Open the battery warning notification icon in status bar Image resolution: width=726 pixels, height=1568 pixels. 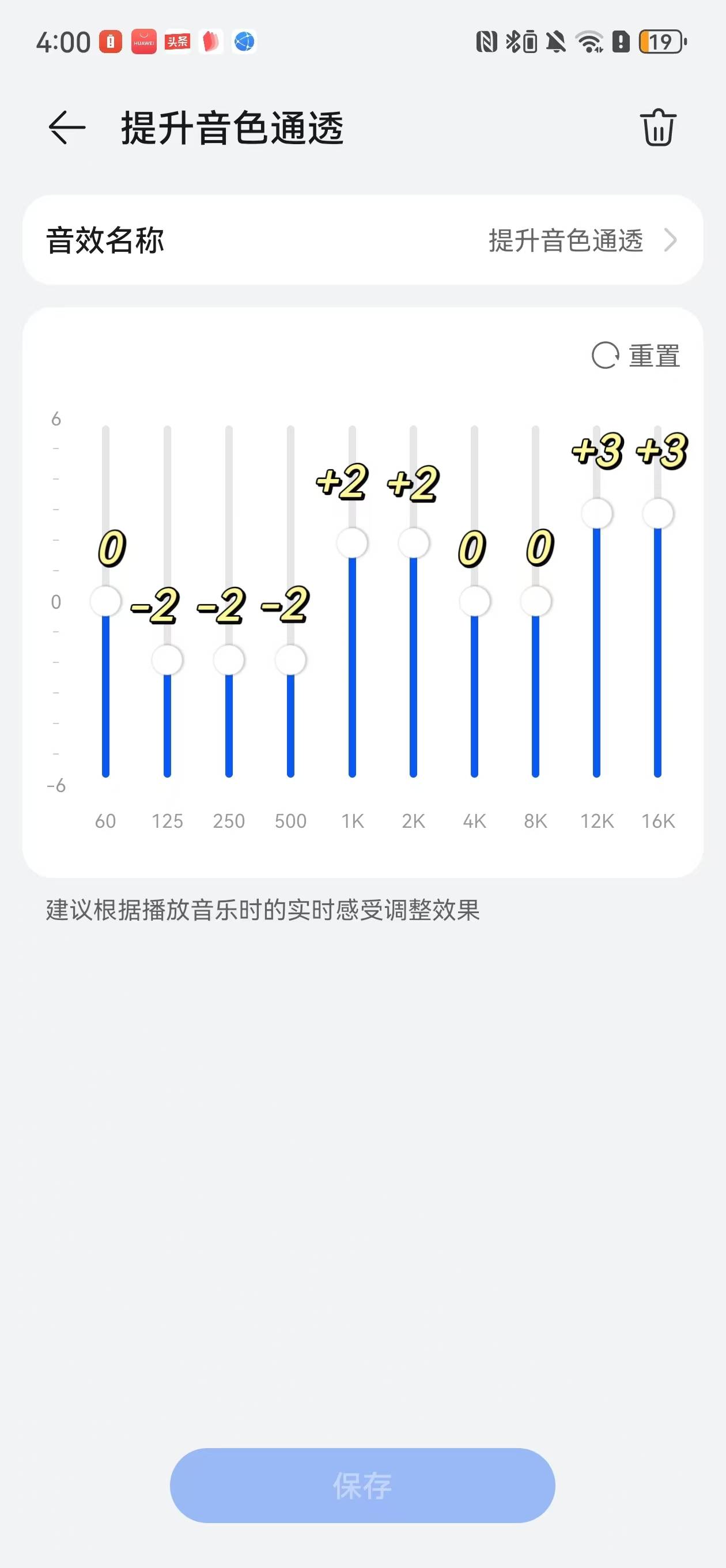[109, 43]
